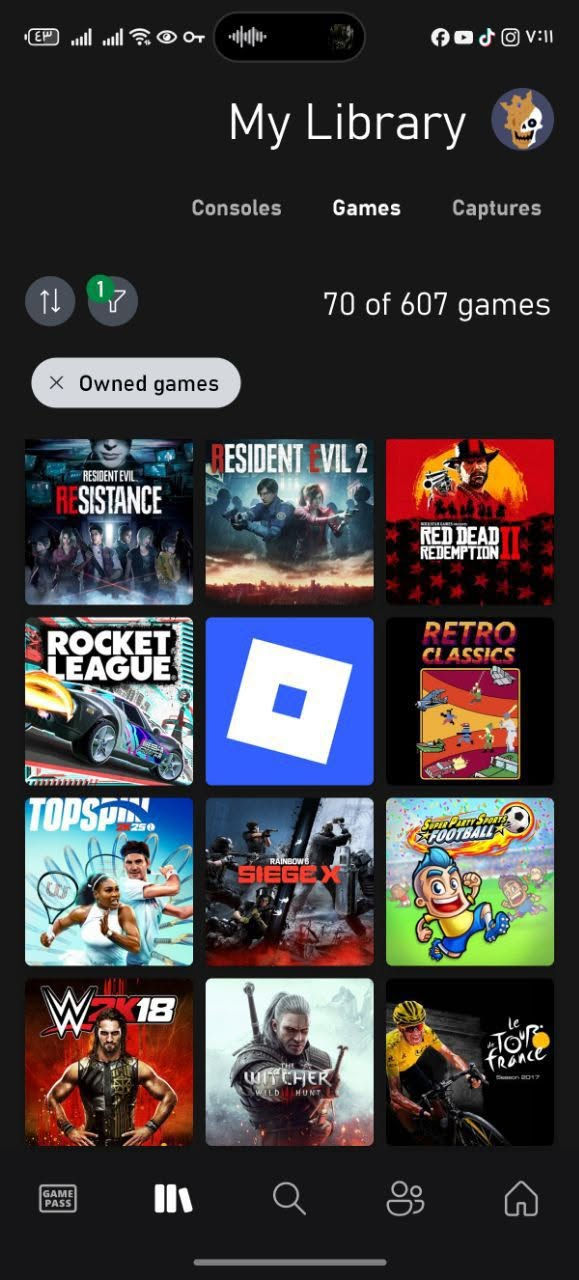Switch to the Captures tab
This screenshot has width=579, height=1280.
[496, 208]
